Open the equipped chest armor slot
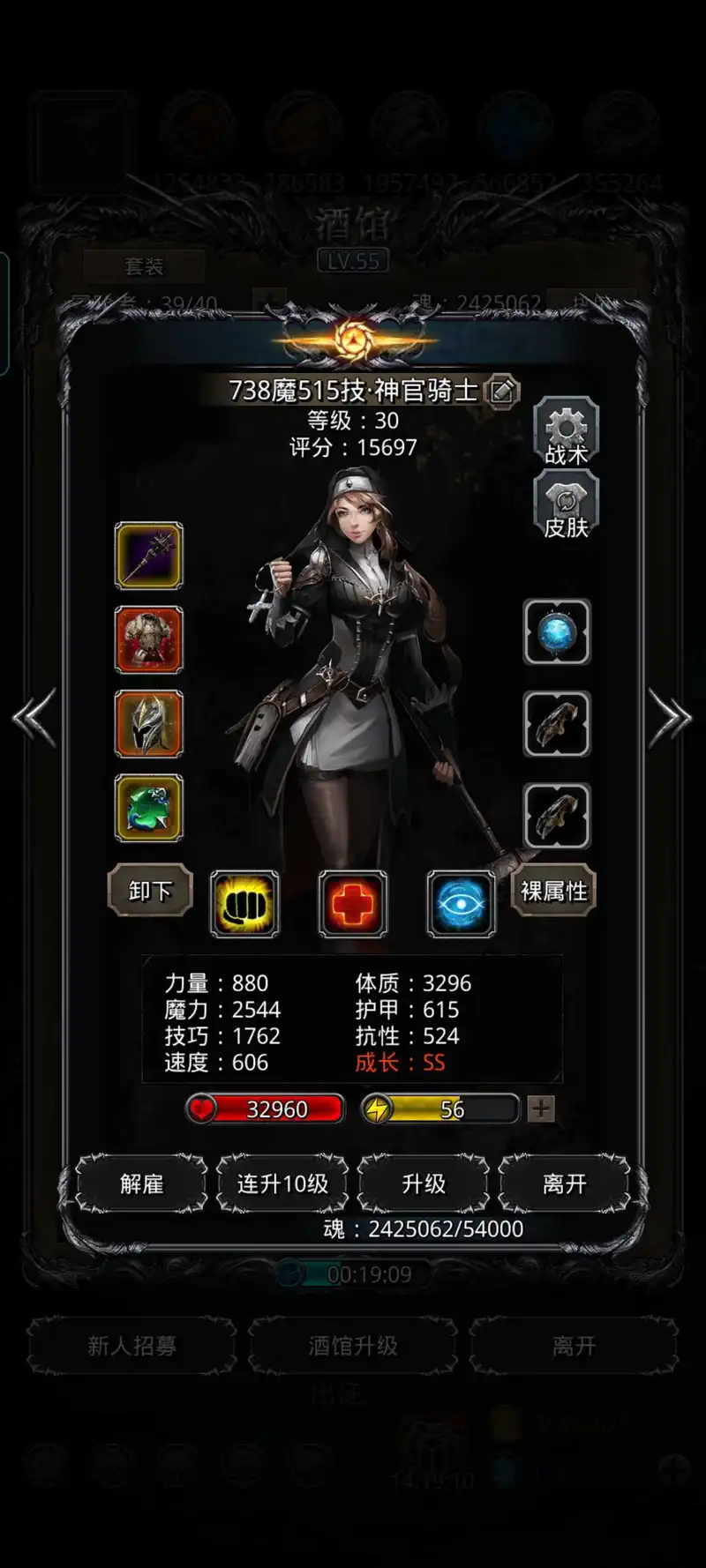 [149, 639]
